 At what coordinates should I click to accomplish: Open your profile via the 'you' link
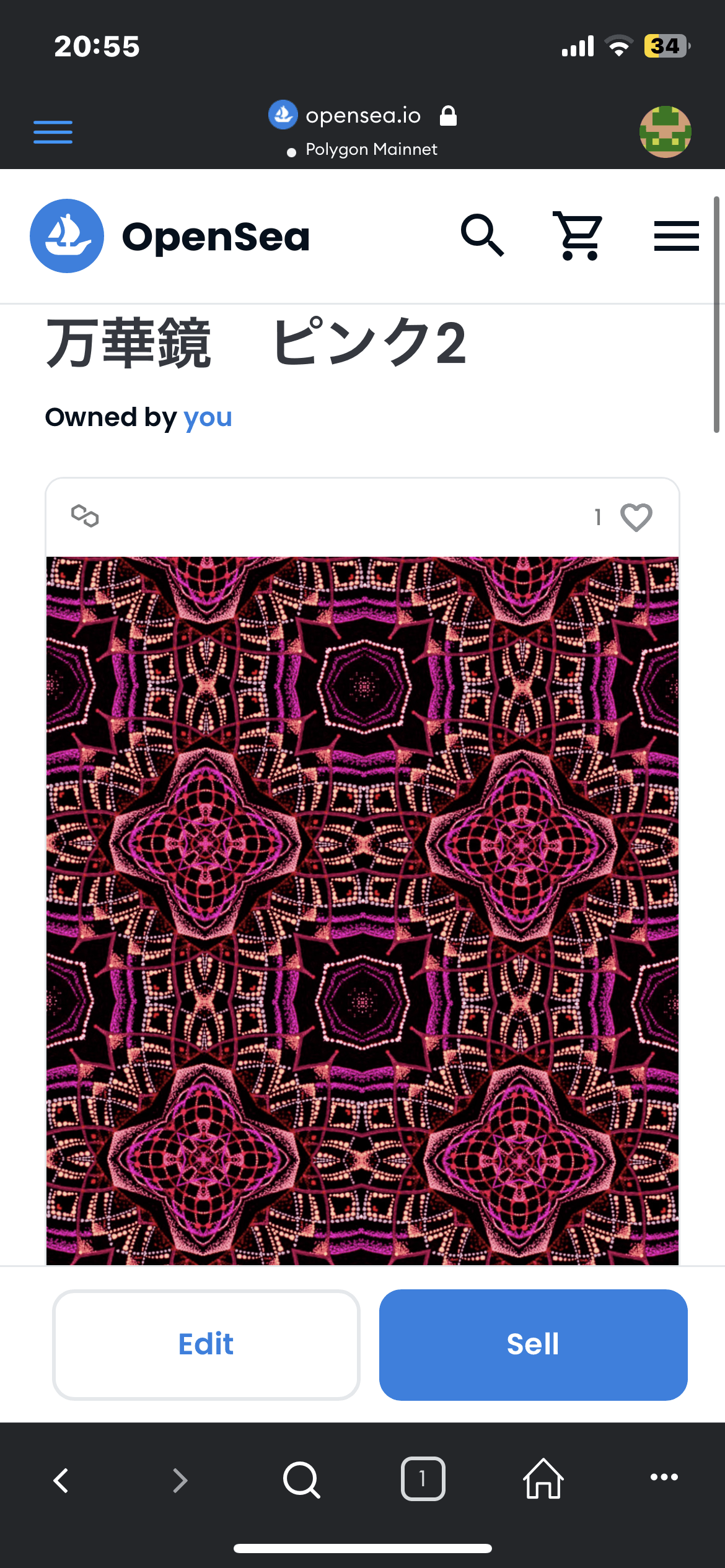point(208,417)
